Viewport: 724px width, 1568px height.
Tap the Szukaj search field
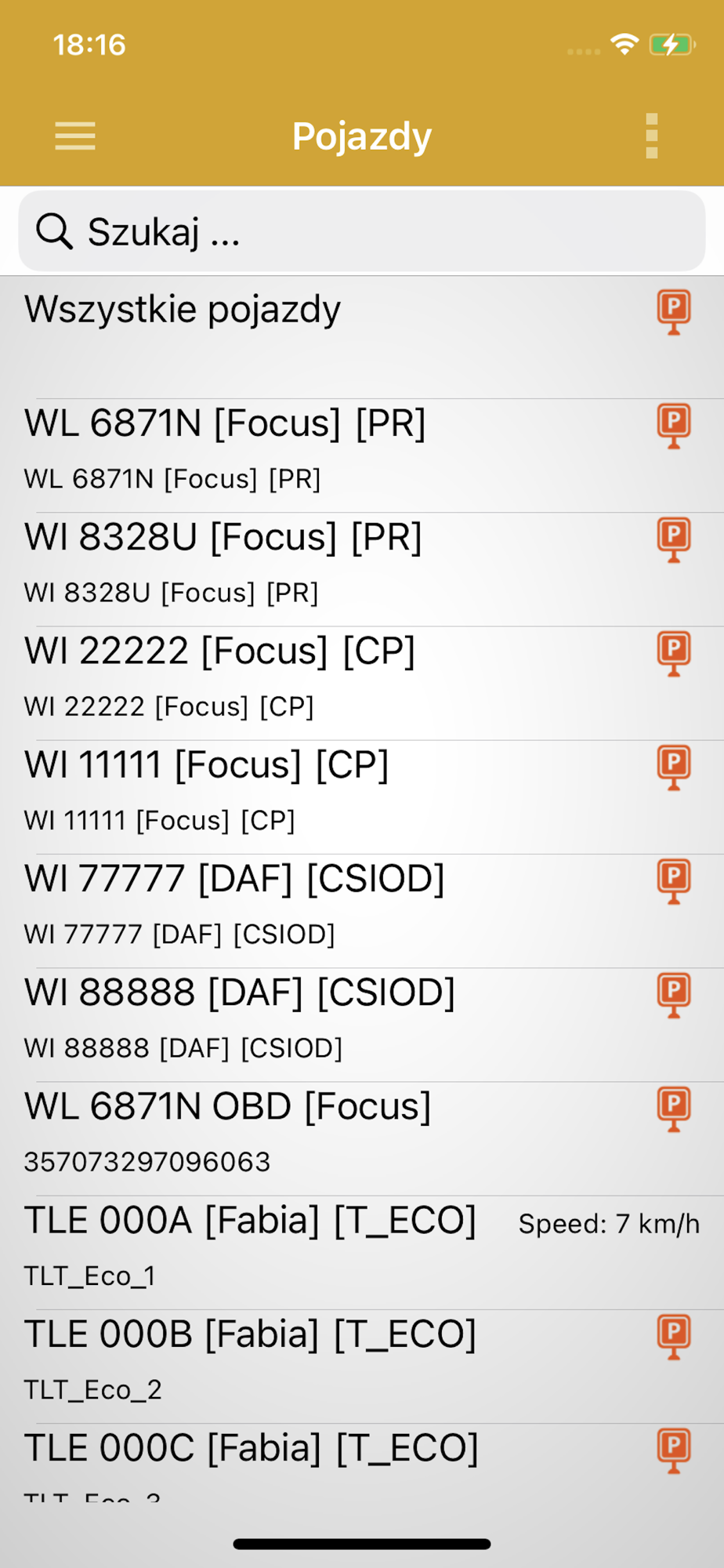click(x=362, y=231)
